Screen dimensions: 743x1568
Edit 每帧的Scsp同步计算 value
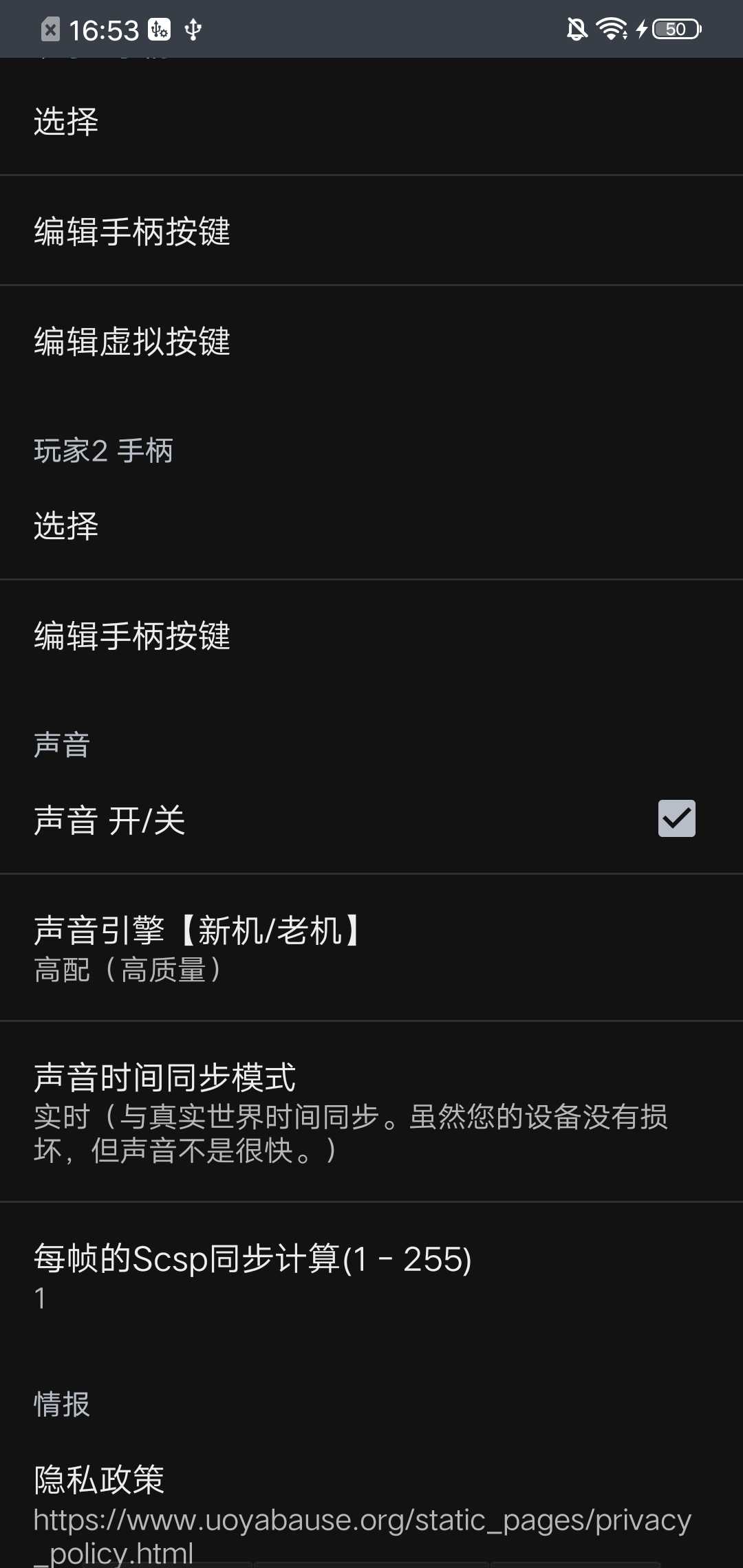[x=371, y=1276]
